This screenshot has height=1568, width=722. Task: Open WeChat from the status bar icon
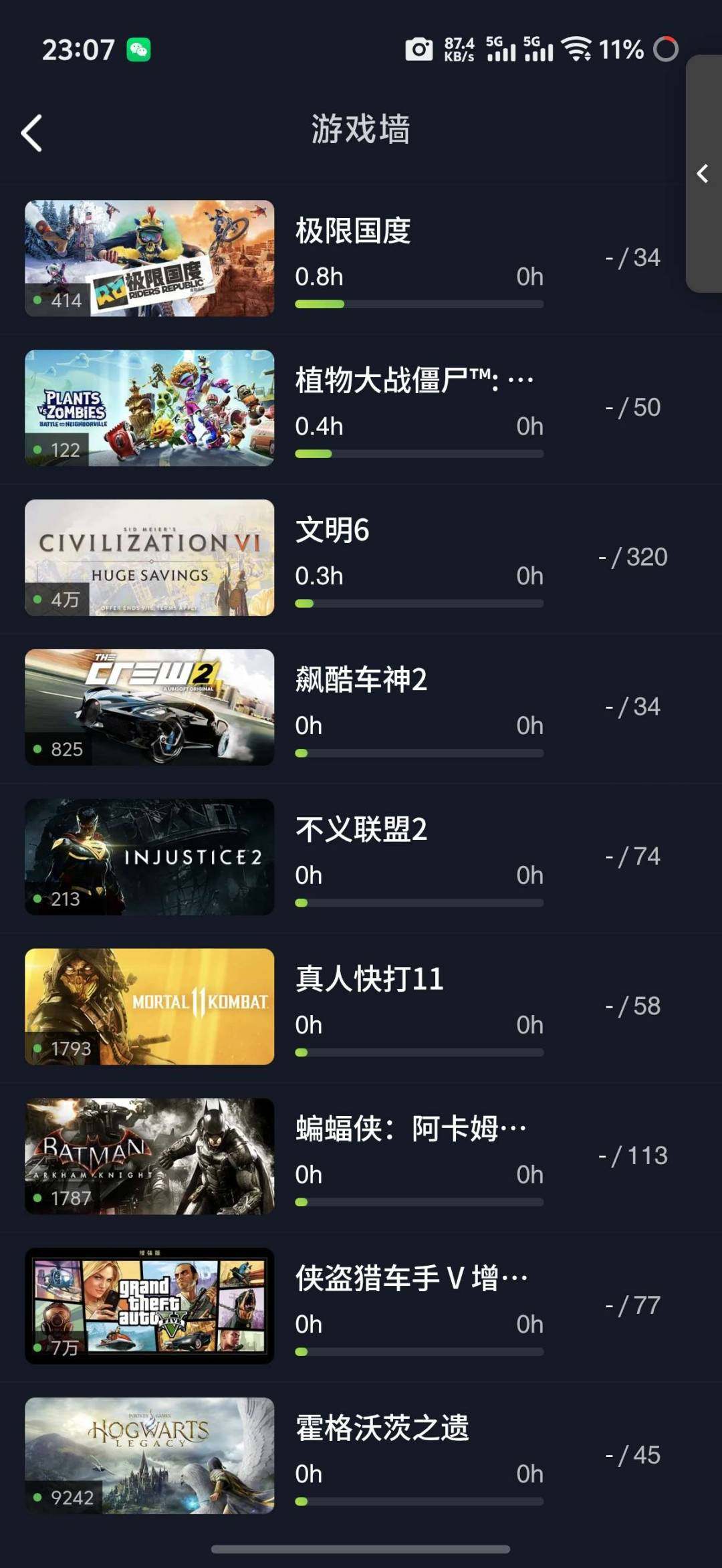coord(137,48)
